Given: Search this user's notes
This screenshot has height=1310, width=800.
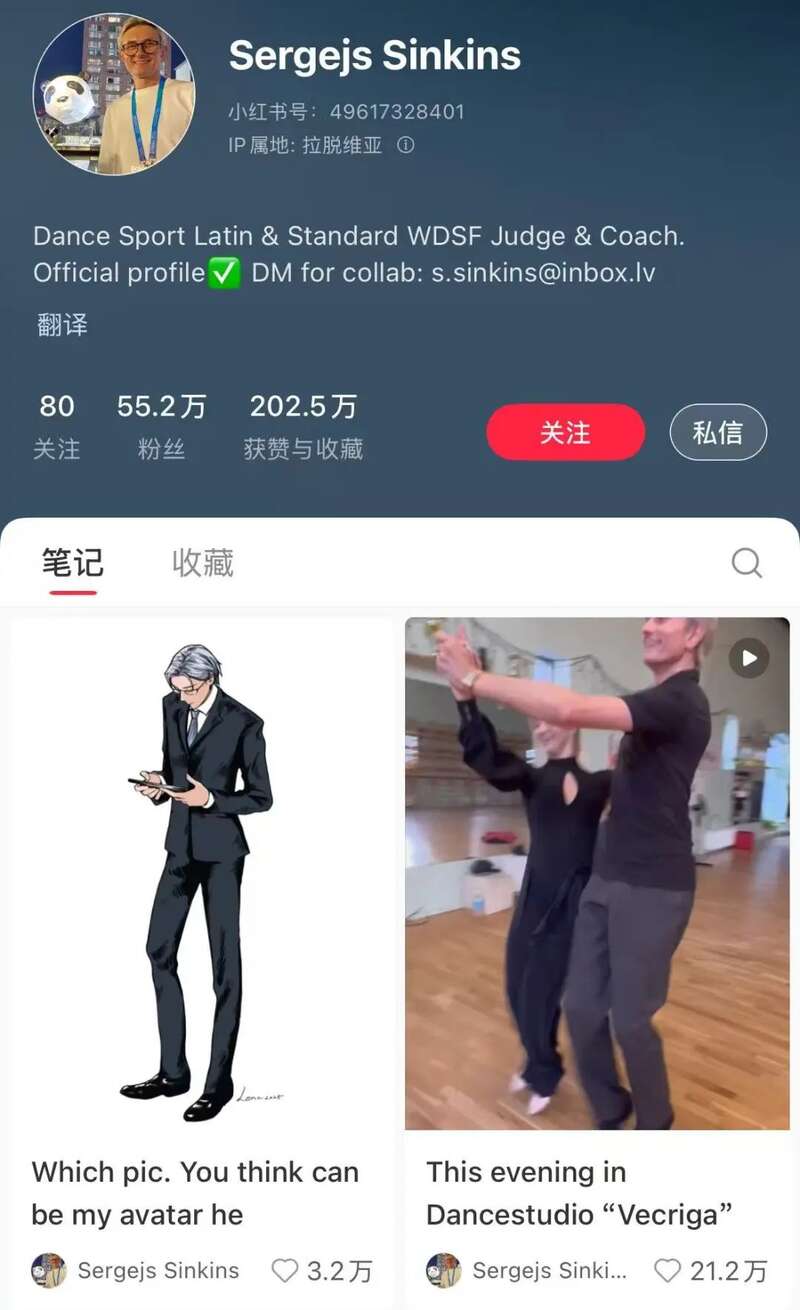Looking at the screenshot, I should [x=746, y=563].
